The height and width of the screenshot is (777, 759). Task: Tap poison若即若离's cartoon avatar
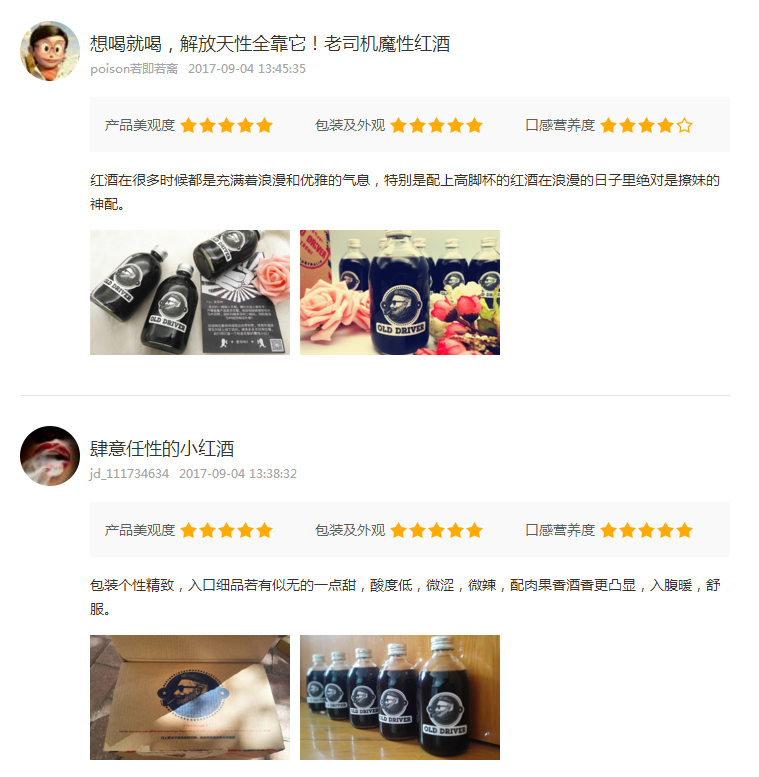tap(50, 51)
